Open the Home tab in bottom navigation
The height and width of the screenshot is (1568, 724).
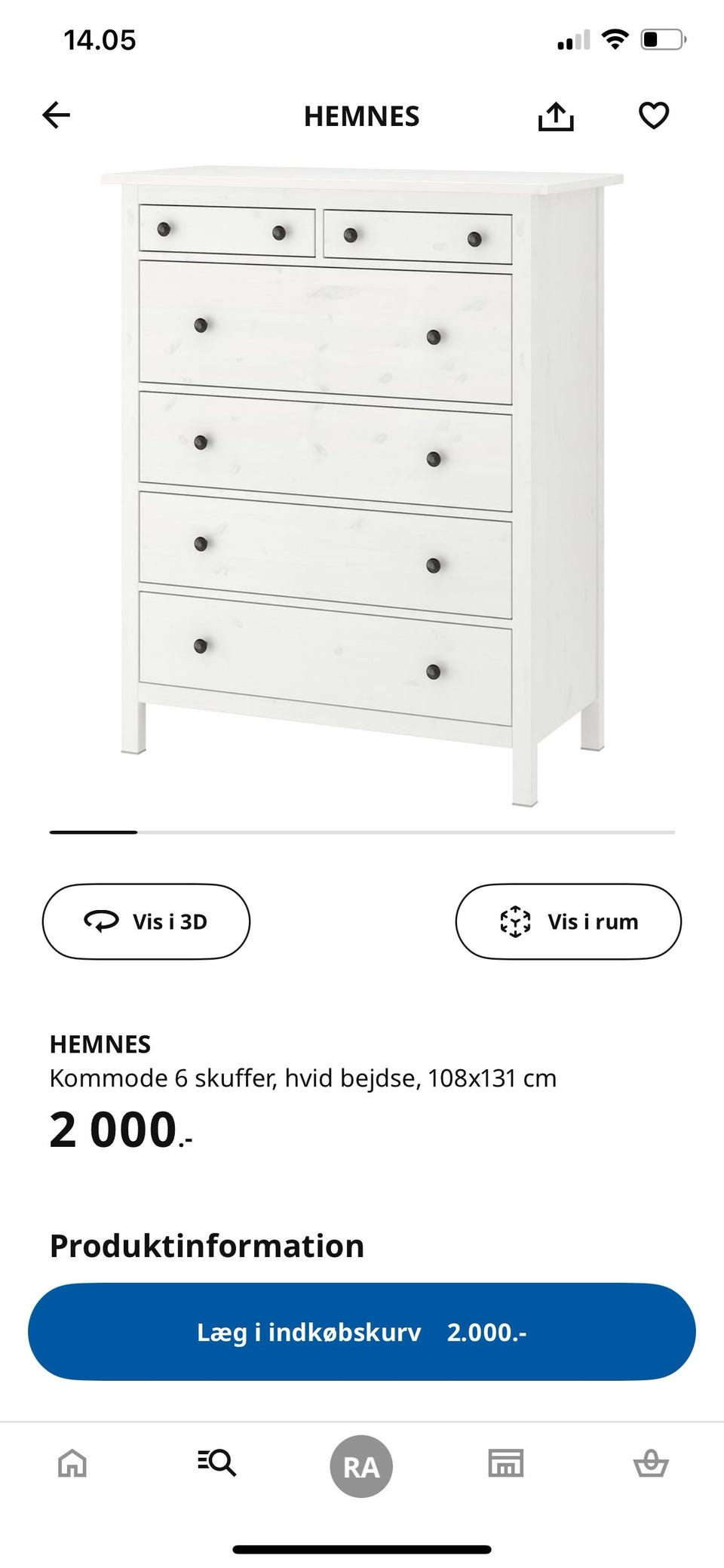[72, 1465]
